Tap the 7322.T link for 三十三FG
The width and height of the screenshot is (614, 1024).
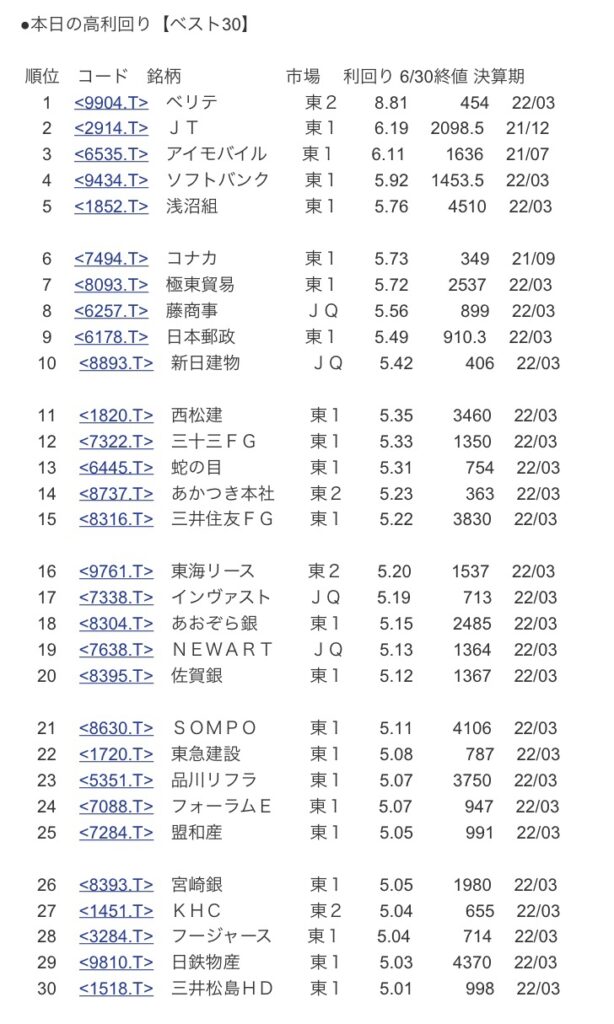point(116,442)
